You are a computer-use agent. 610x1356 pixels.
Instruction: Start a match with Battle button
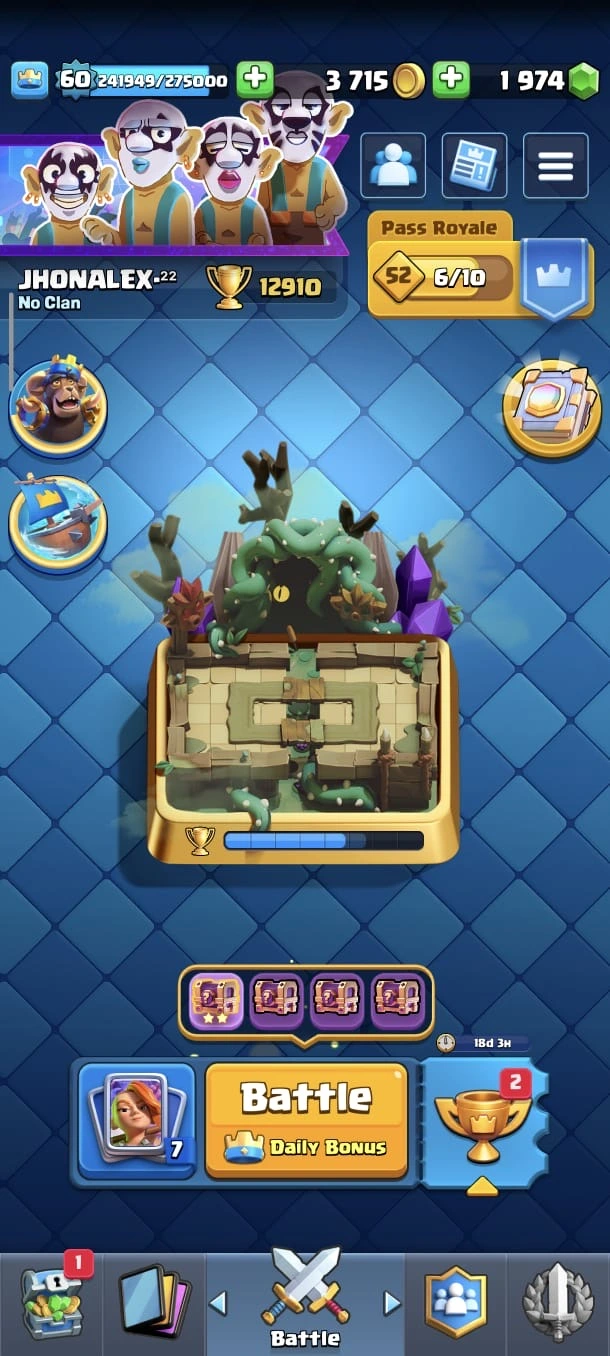[306, 1119]
